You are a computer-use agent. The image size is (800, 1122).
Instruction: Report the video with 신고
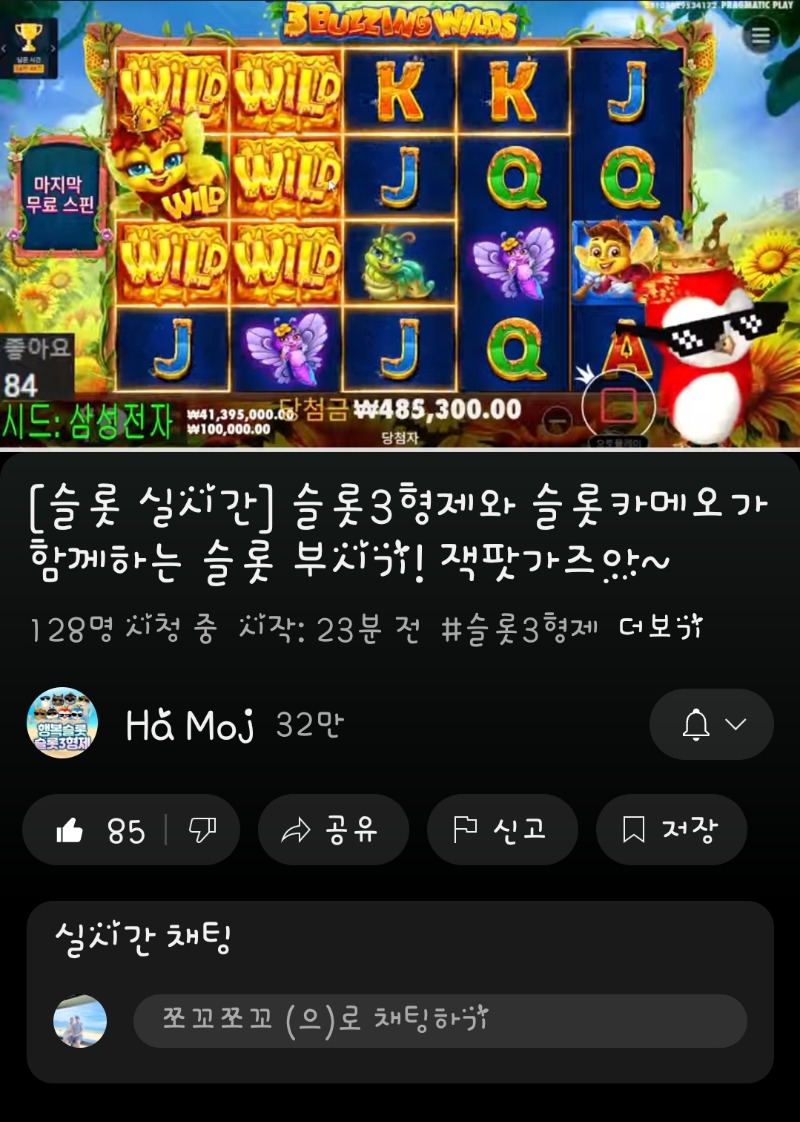pos(502,830)
